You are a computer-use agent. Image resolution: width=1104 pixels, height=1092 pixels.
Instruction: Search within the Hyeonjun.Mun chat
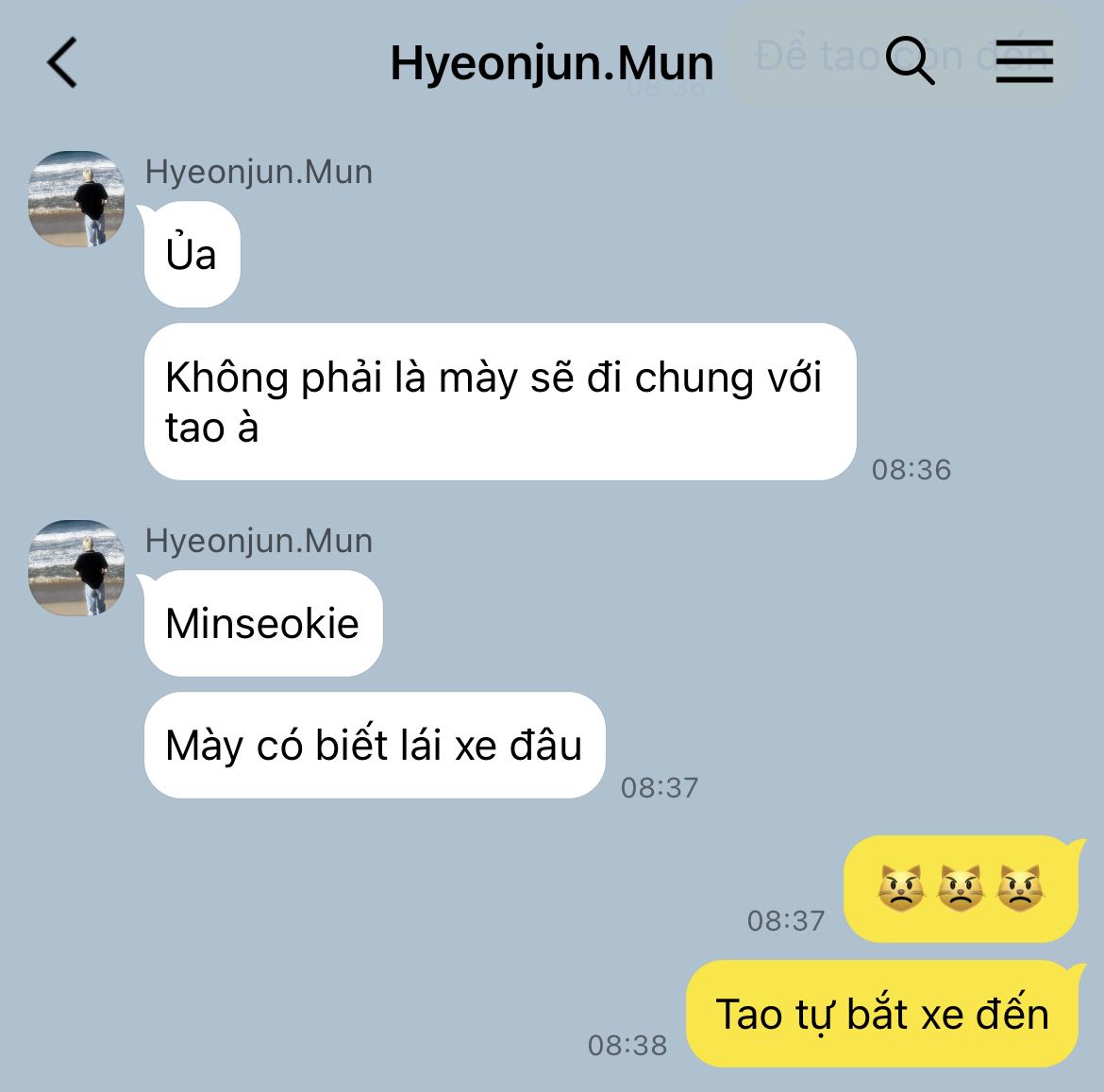point(911,61)
